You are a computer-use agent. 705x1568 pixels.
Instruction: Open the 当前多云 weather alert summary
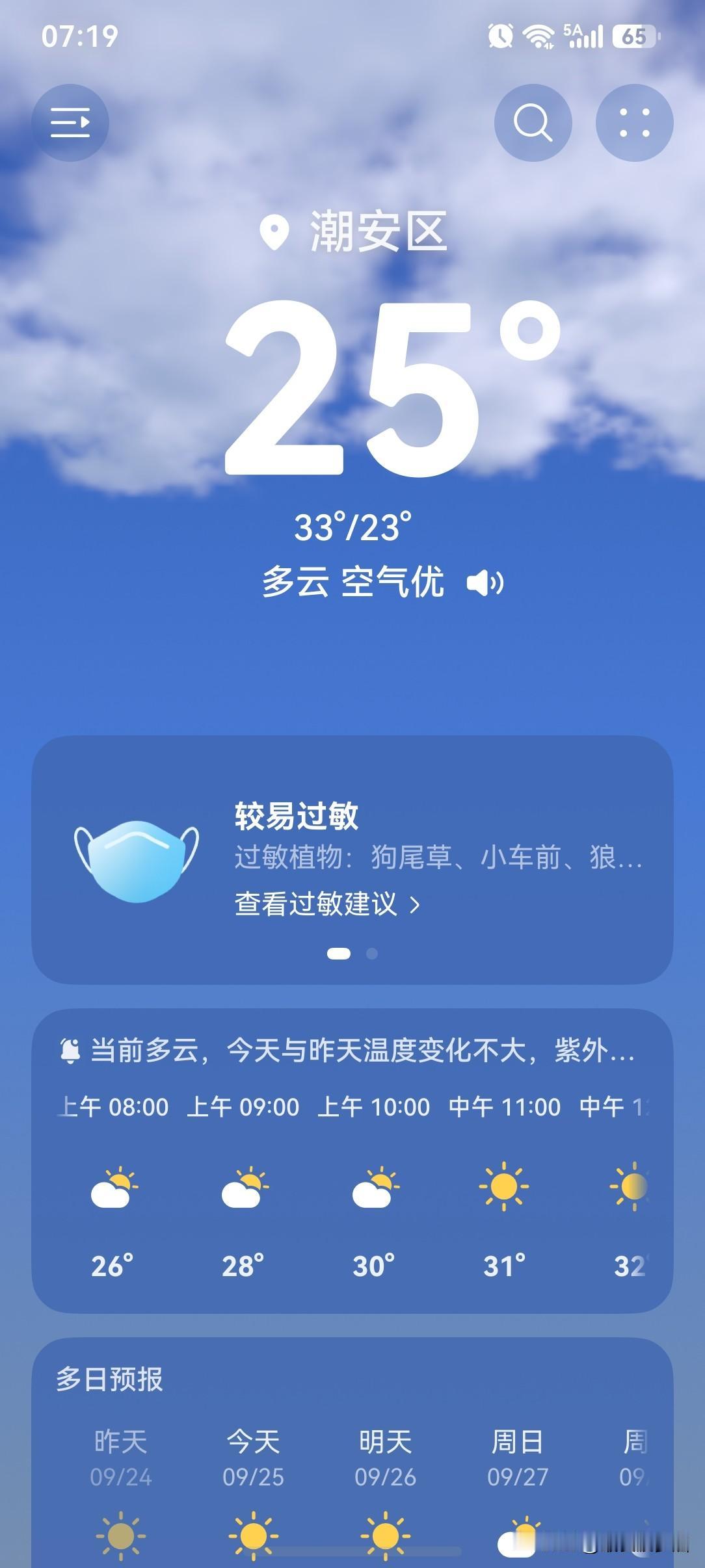pos(347,1051)
